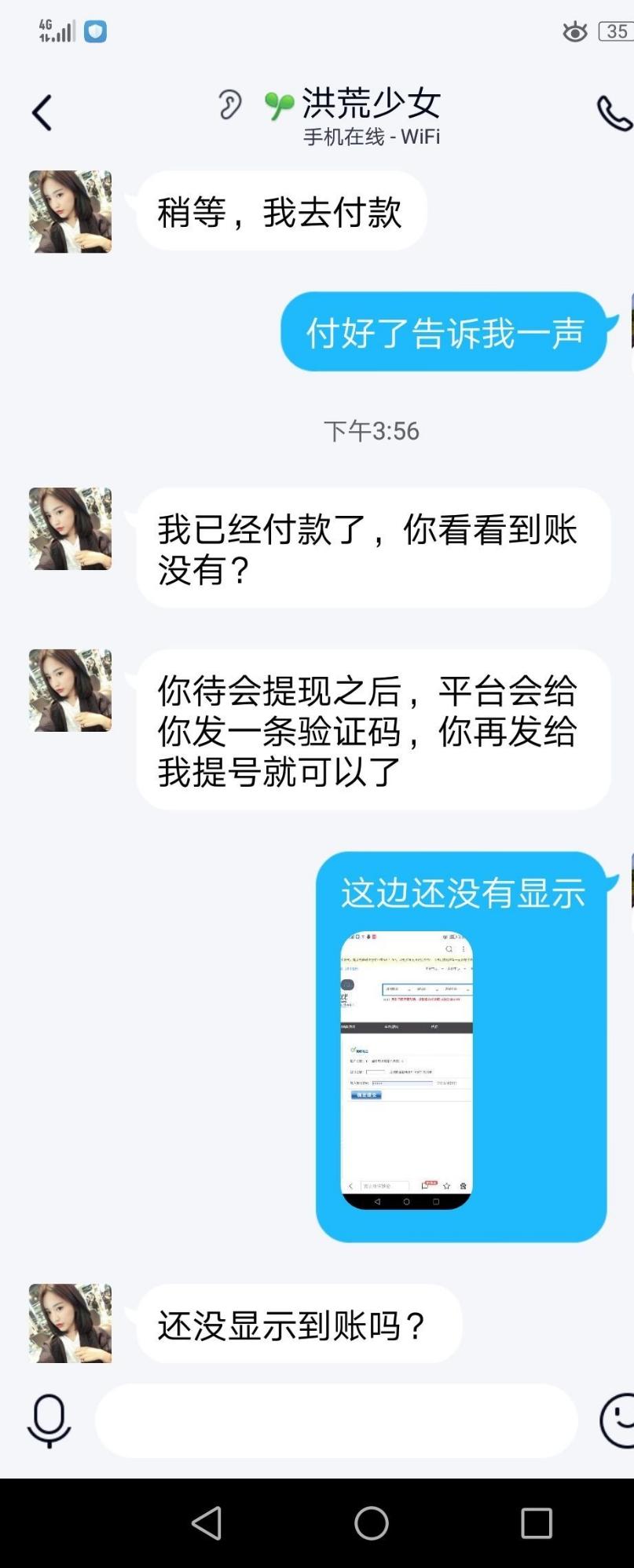Screen dimensions: 634x1568
Task: View avatar beside 稍等，我去付款 message
Action: (x=71, y=212)
